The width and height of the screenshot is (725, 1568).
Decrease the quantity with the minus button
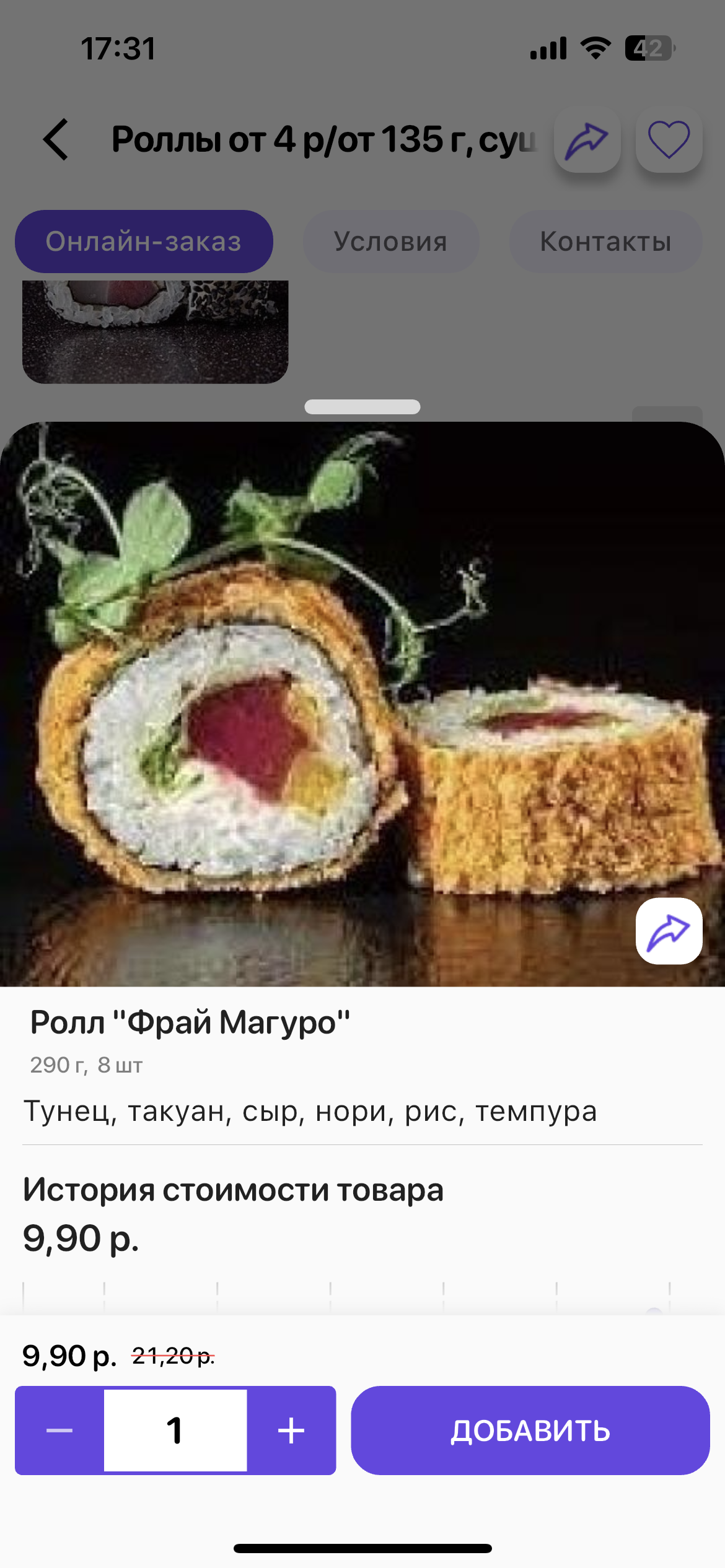coord(59,1430)
